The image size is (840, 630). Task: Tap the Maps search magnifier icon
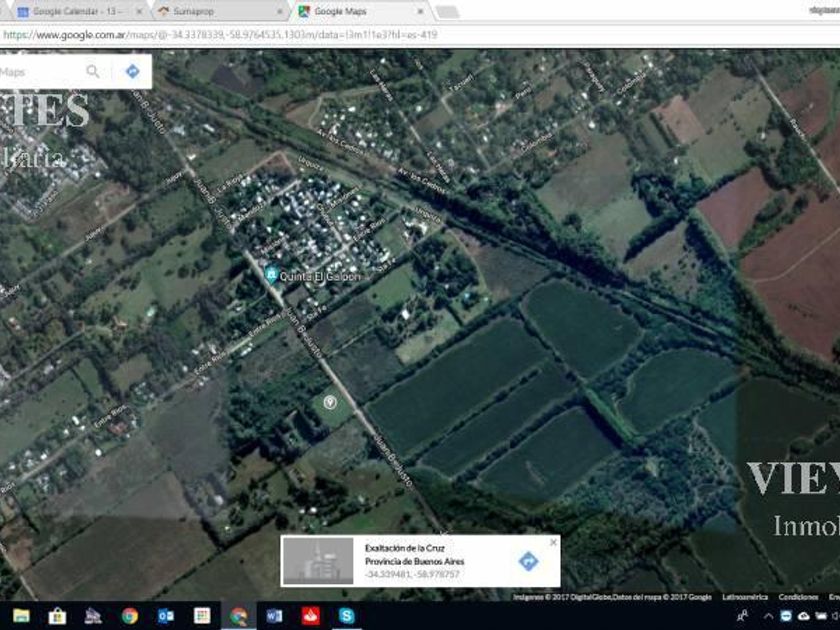click(x=93, y=71)
